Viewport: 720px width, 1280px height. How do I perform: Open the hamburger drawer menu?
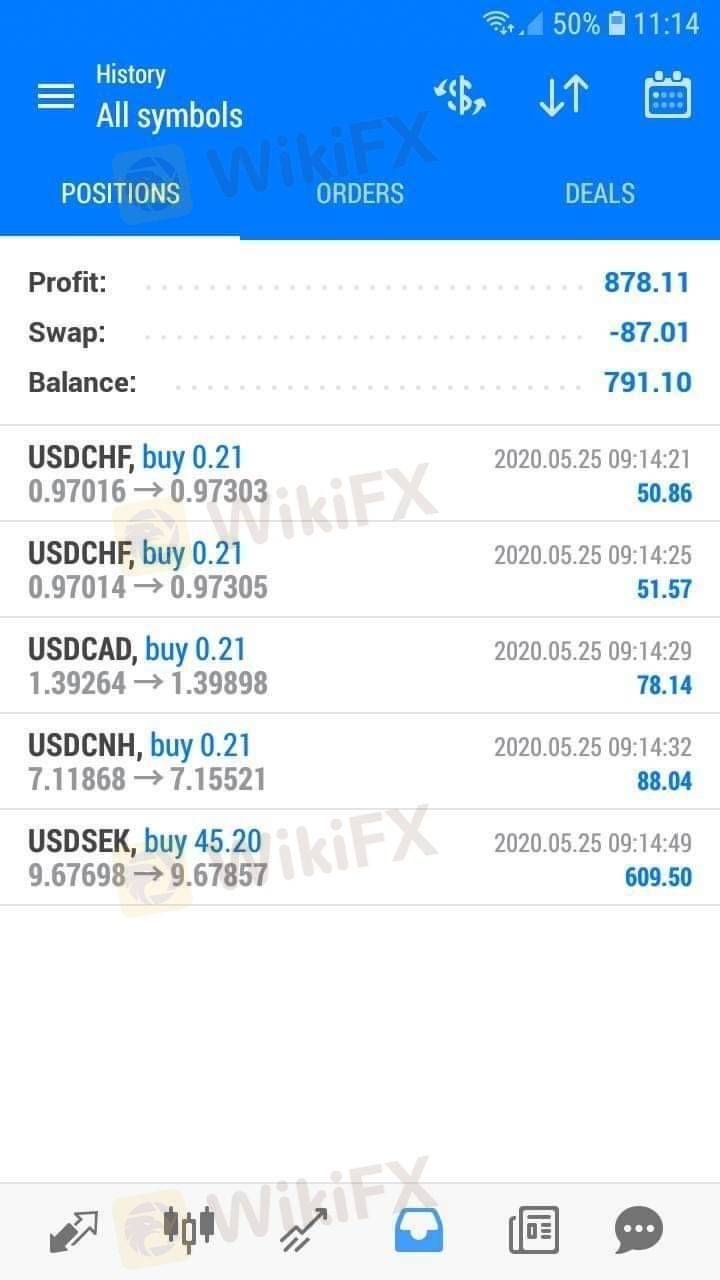click(56, 96)
